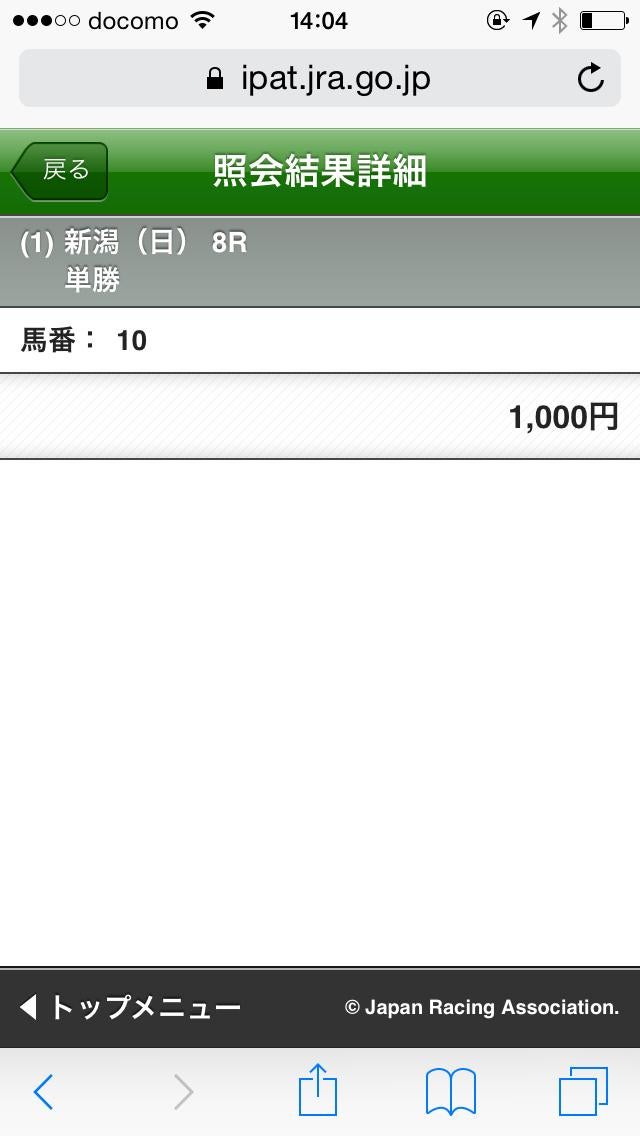
Task: Tap the ipat.jra.go.jp address bar
Action: point(318,78)
